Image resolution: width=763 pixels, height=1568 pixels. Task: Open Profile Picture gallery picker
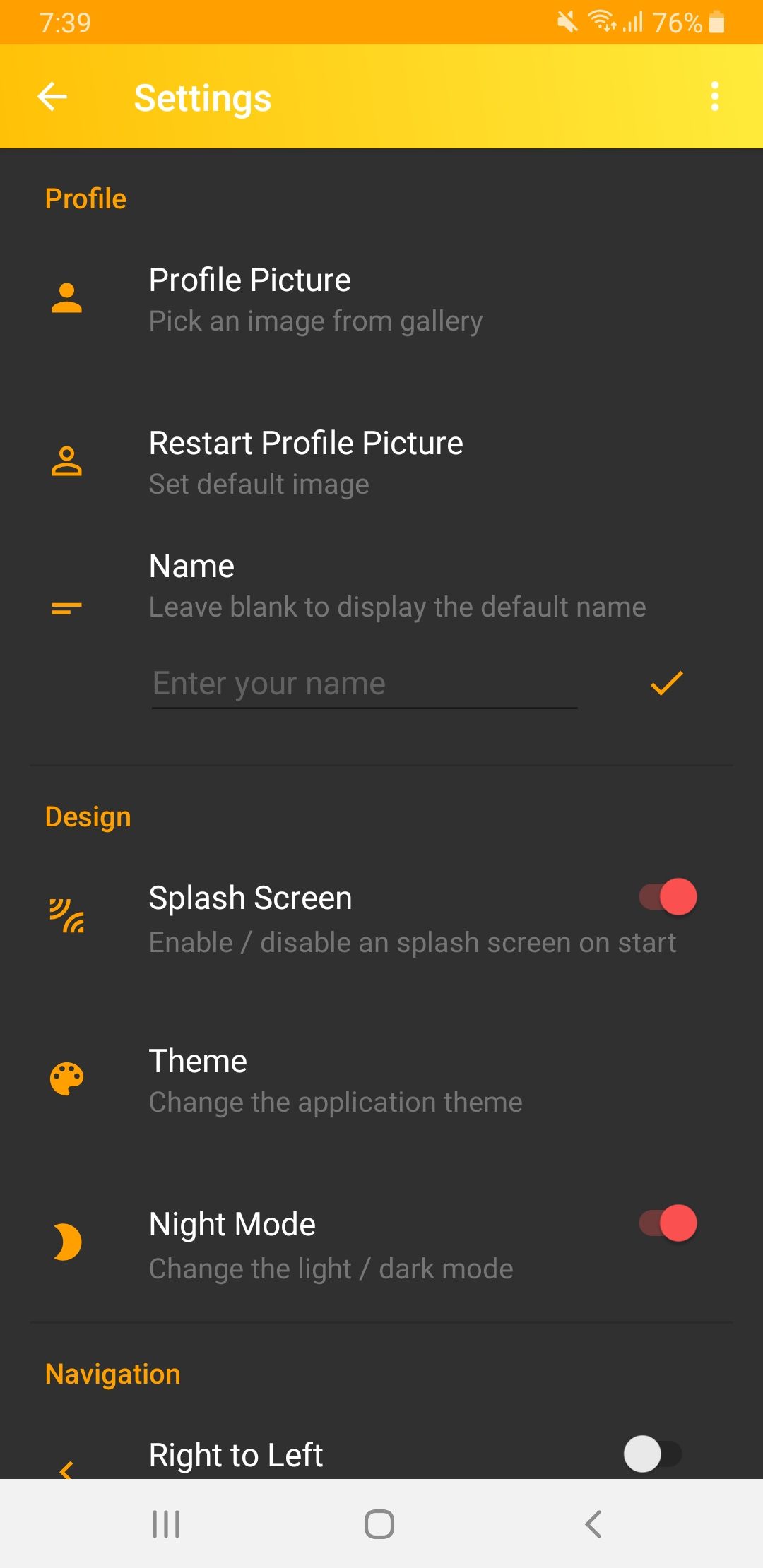pyautogui.click(x=315, y=299)
